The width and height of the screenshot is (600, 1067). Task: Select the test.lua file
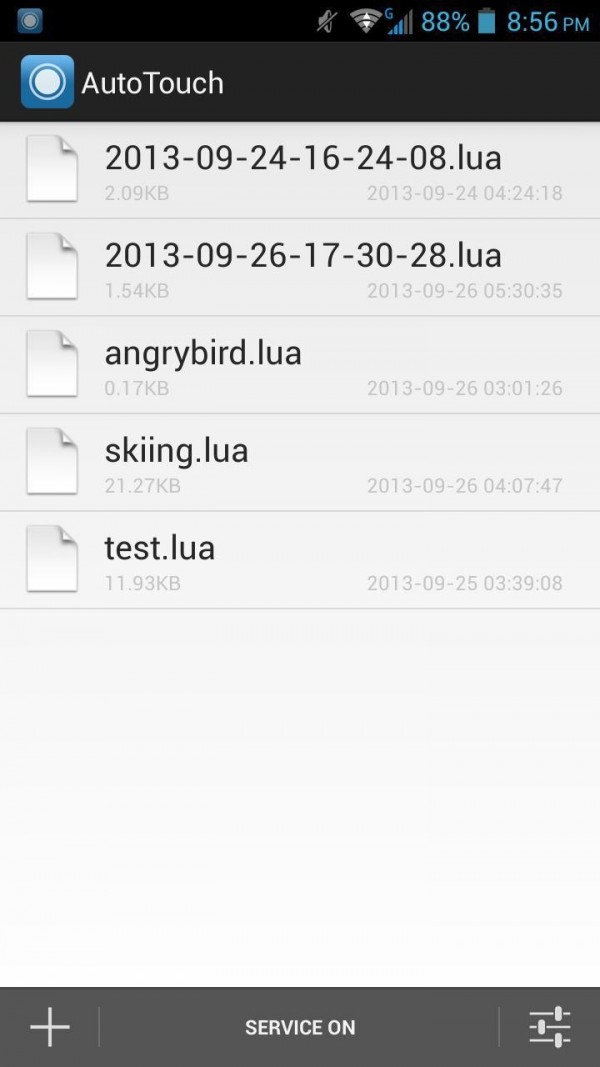pyautogui.click(x=300, y=560)
